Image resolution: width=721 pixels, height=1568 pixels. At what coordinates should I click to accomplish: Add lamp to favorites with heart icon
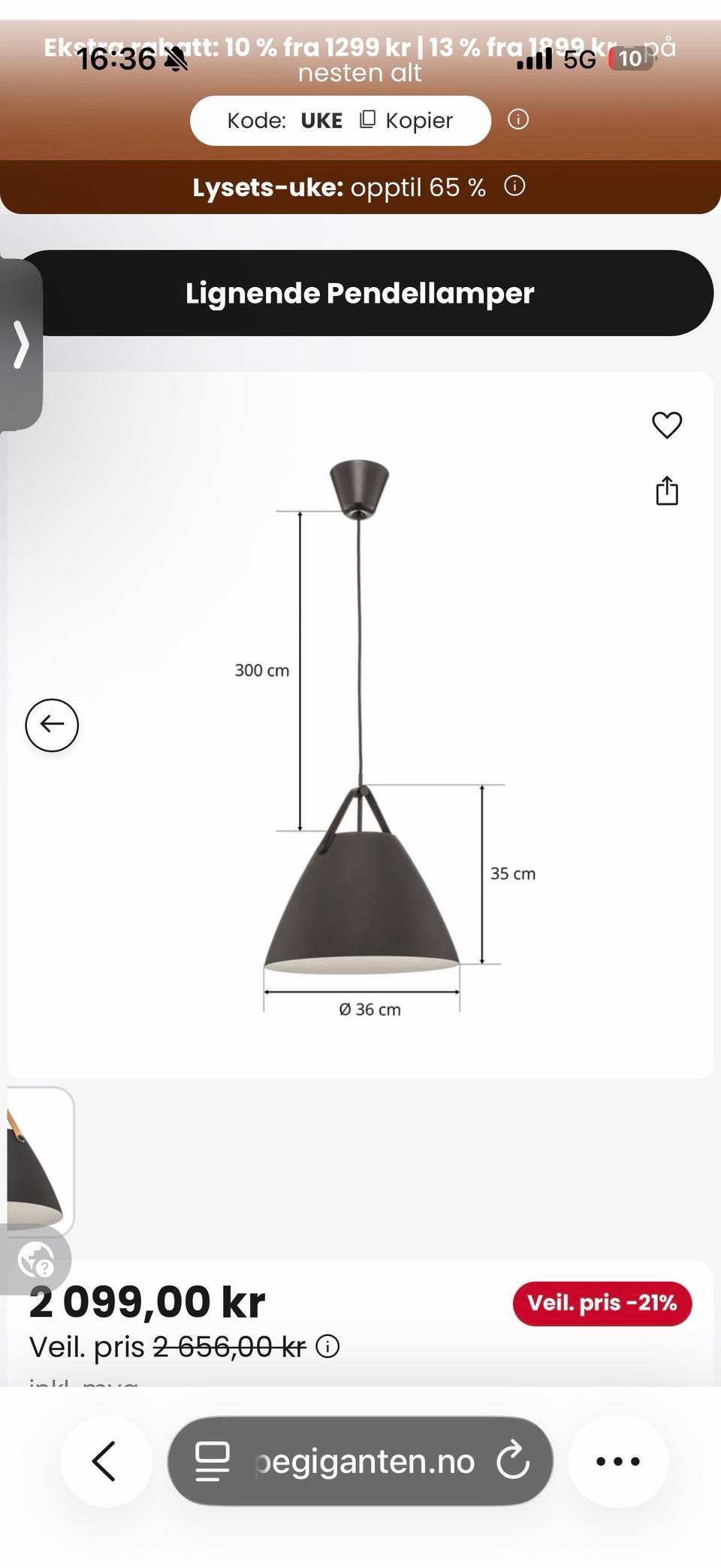click(667, 425)
